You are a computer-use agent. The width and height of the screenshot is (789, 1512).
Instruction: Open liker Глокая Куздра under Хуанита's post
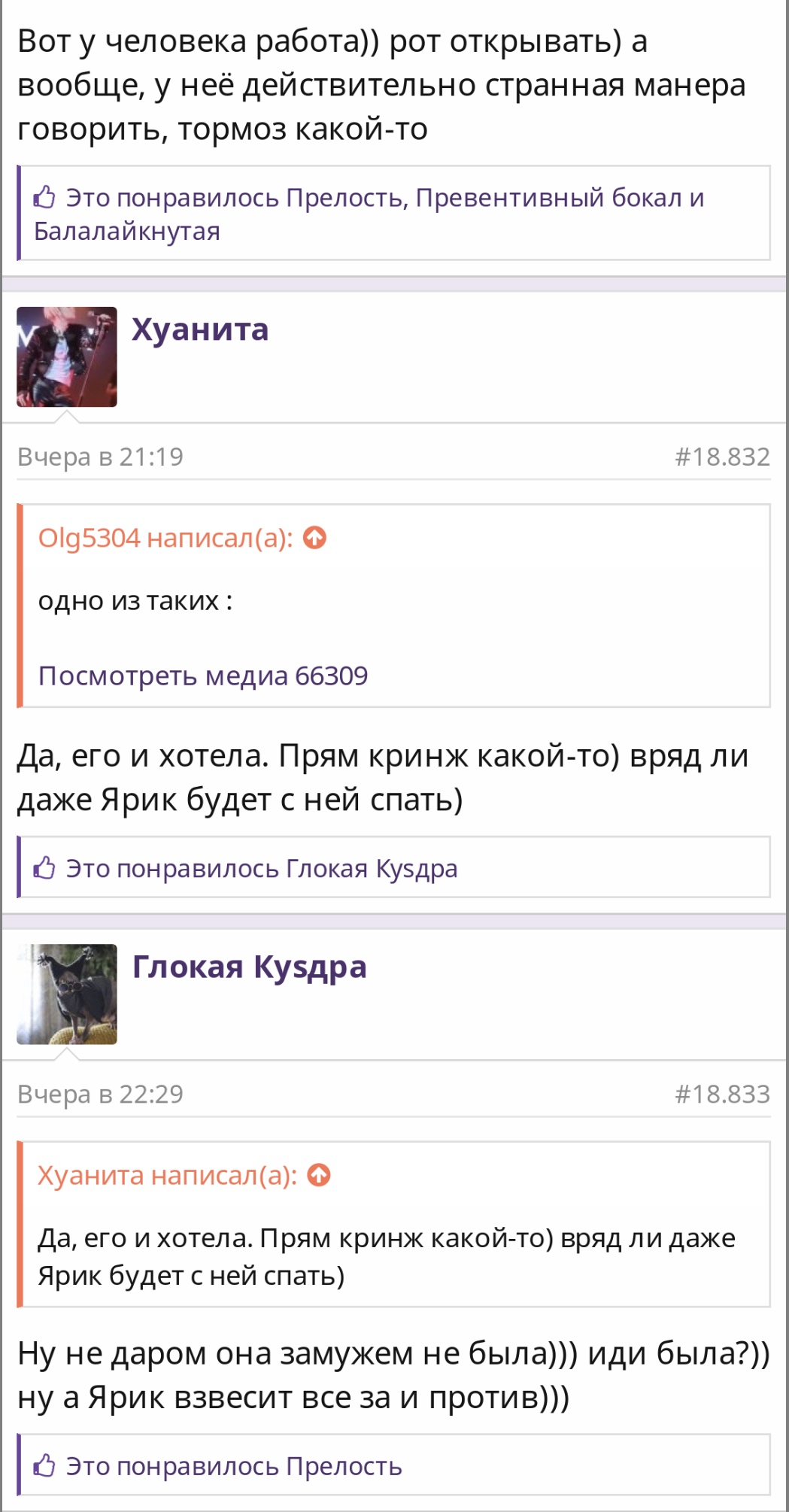(372, 869)
